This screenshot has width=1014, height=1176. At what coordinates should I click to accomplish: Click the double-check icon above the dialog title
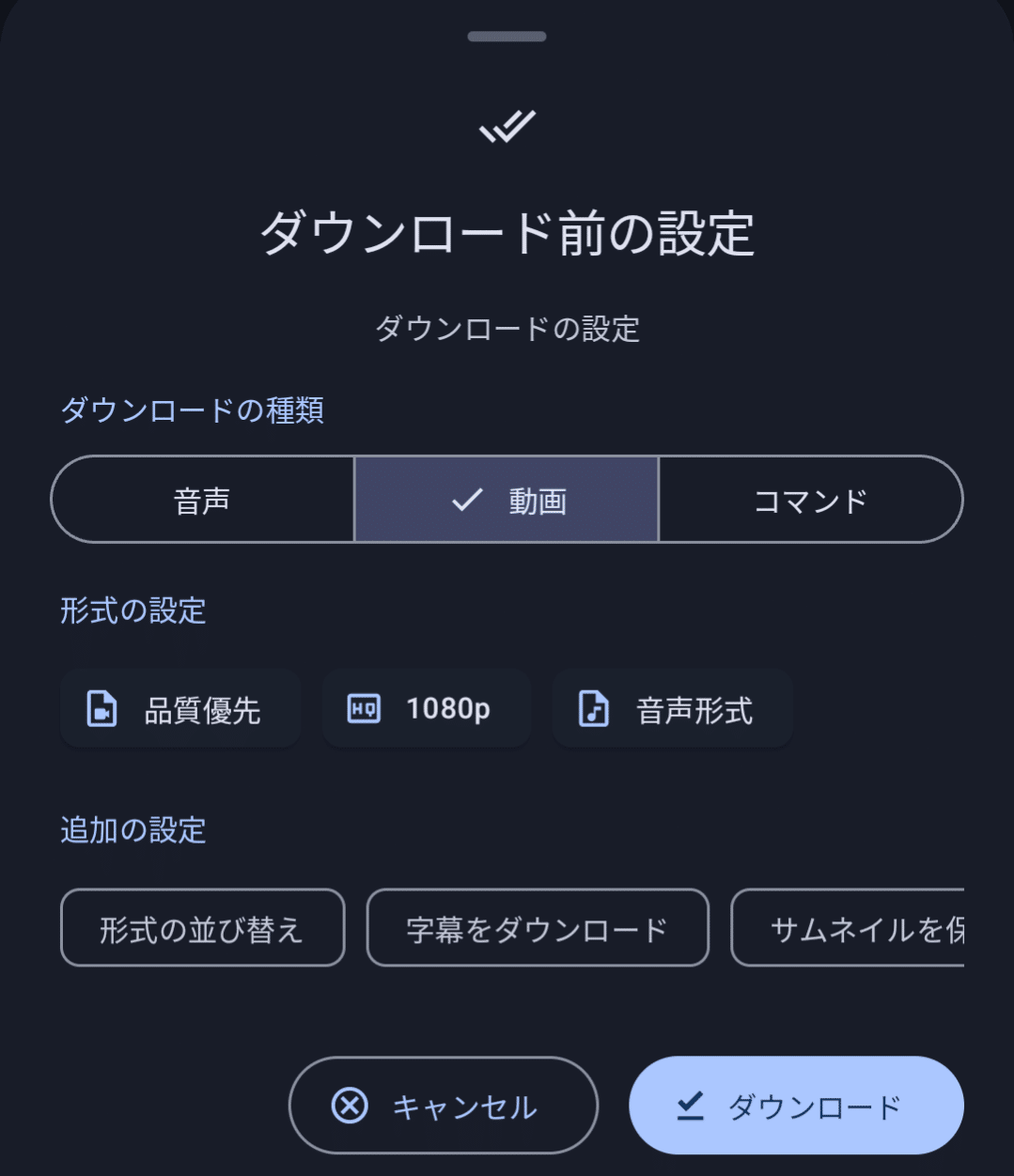[x=507, y=127]
